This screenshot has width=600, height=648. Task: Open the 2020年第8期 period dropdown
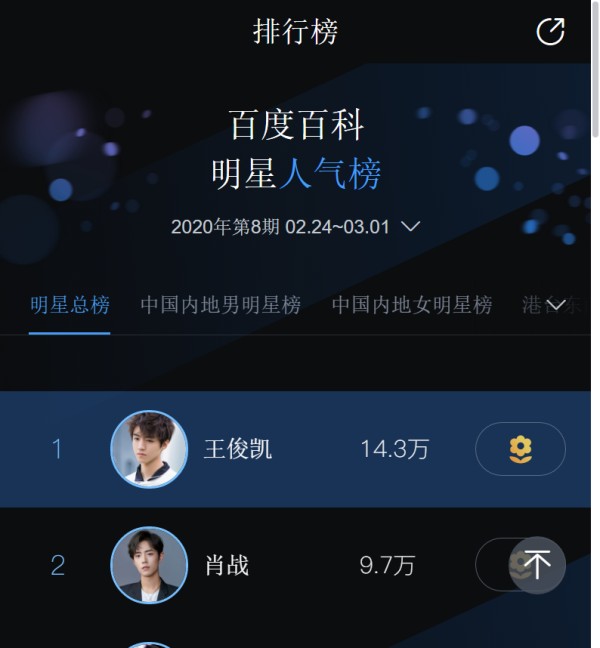tap(295, 227)
